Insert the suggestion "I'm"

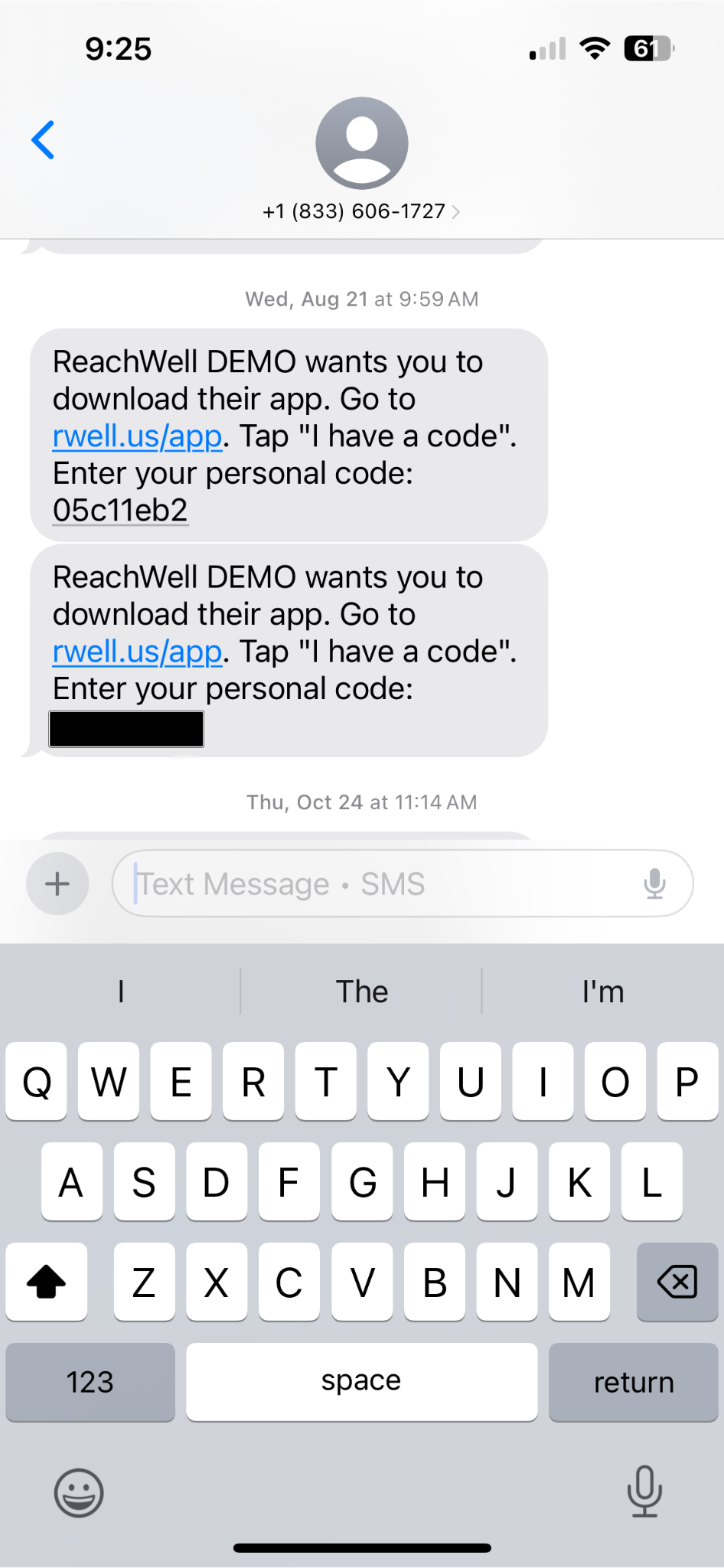(603, 991)
